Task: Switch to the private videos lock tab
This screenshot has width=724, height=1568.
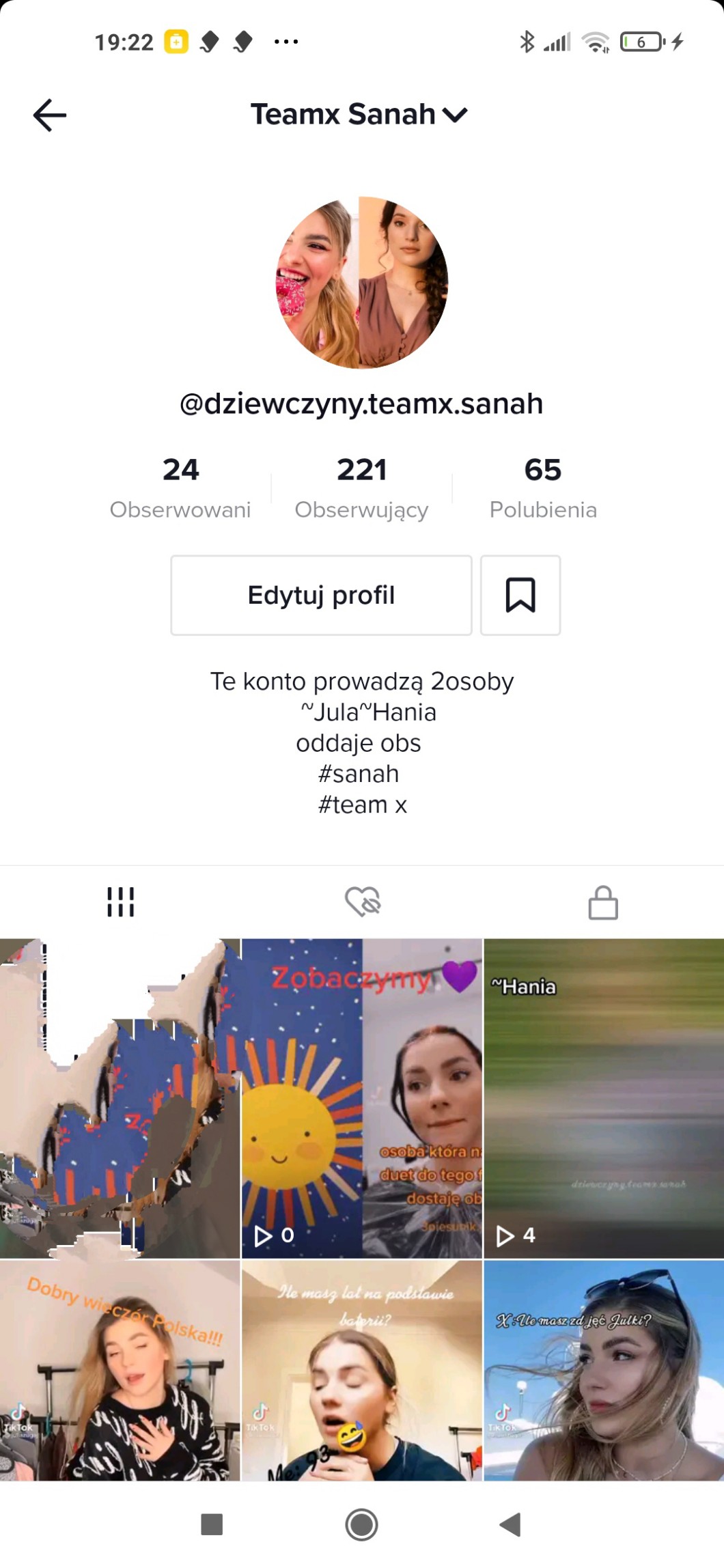Action: [603, 902]
